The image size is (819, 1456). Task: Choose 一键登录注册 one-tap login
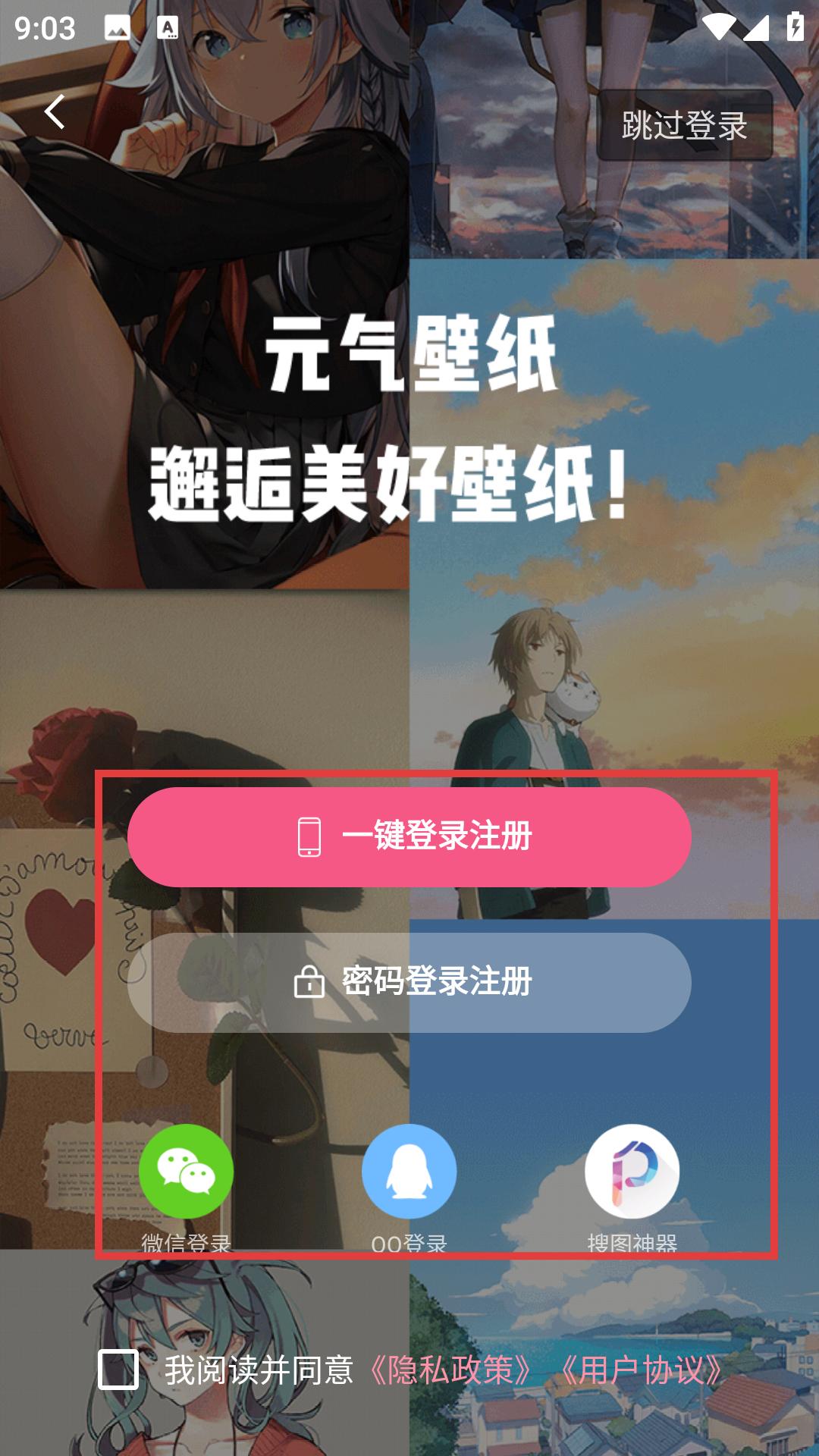coord(409,837)
